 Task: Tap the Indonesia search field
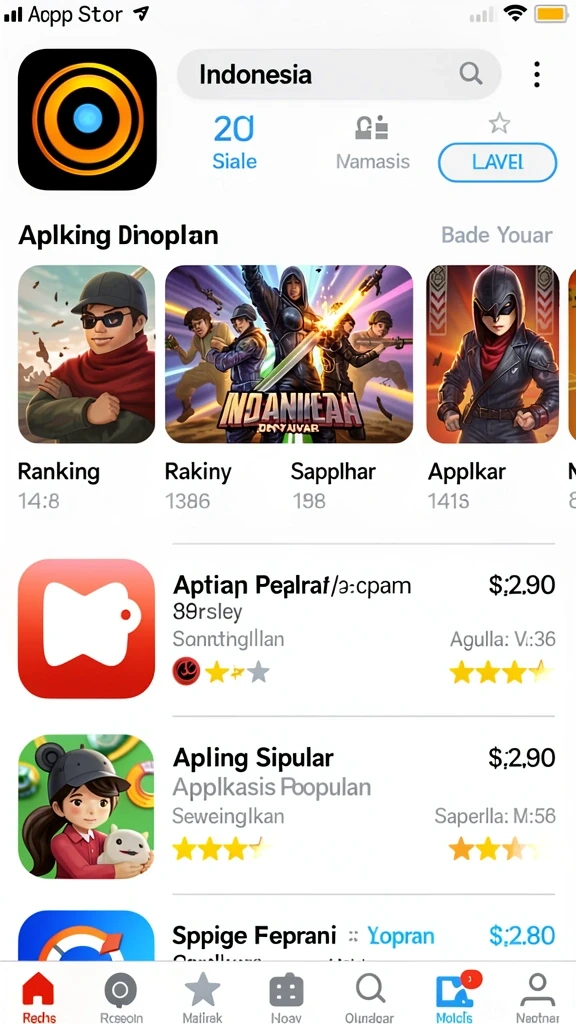pos(339,74)
